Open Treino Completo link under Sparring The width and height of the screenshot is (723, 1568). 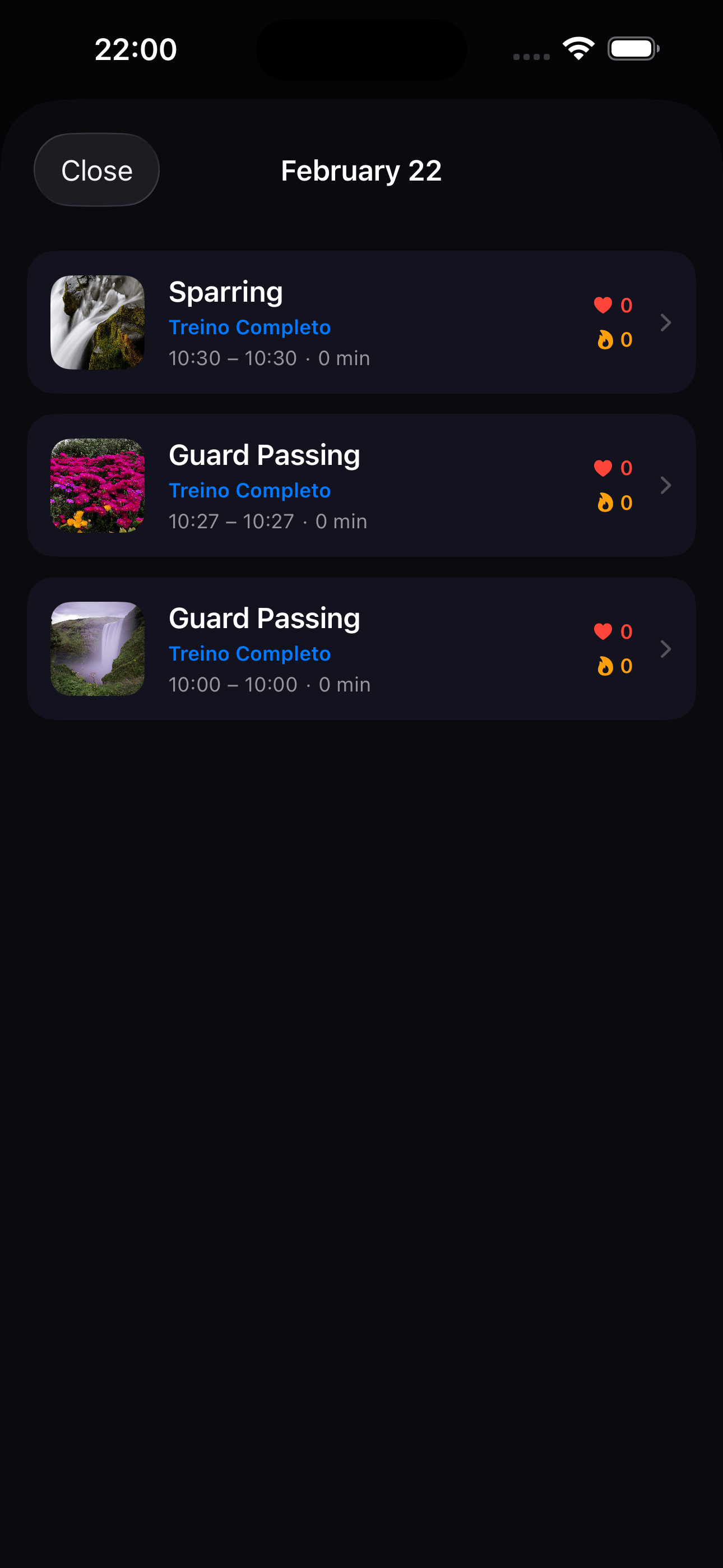[249, 327]
